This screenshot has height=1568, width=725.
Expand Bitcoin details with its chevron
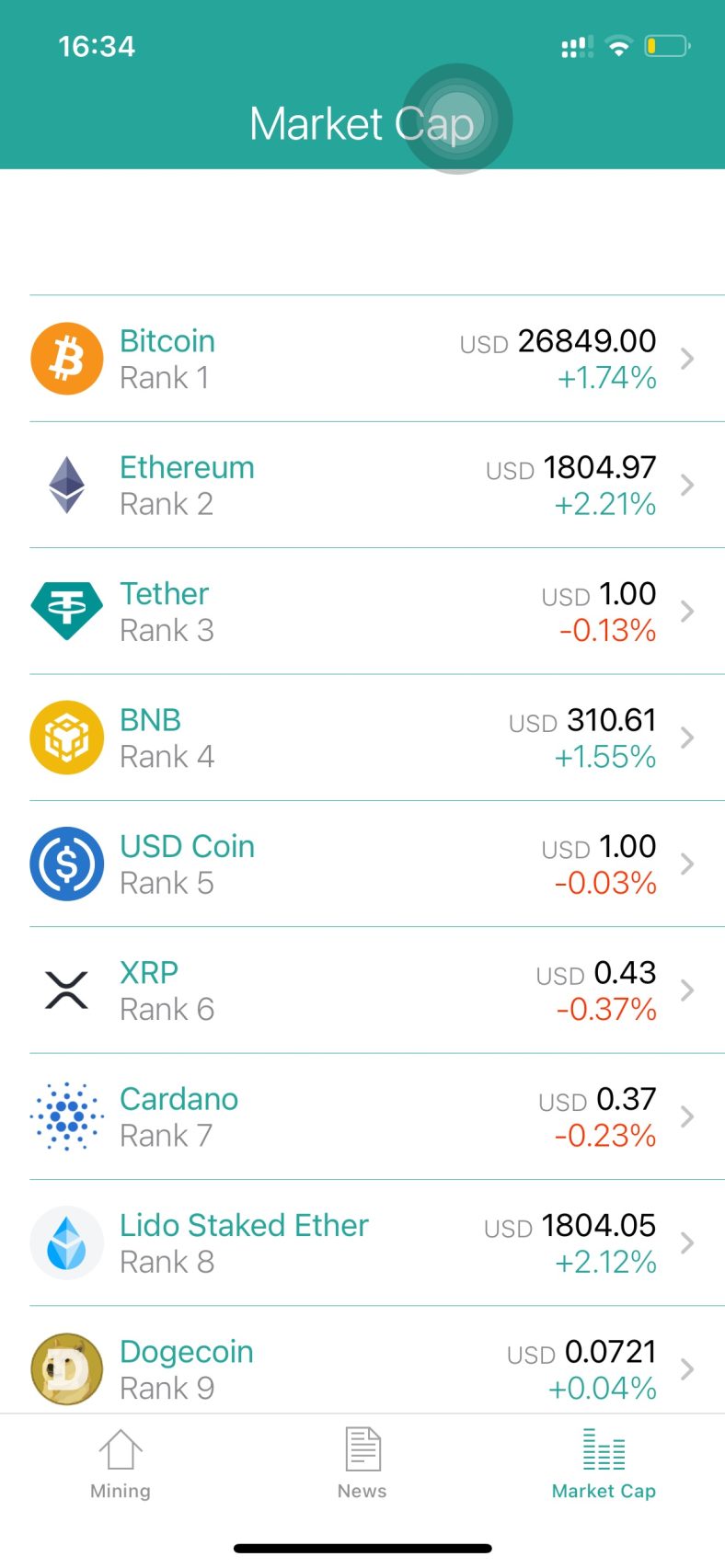click(x=686, y=359)
